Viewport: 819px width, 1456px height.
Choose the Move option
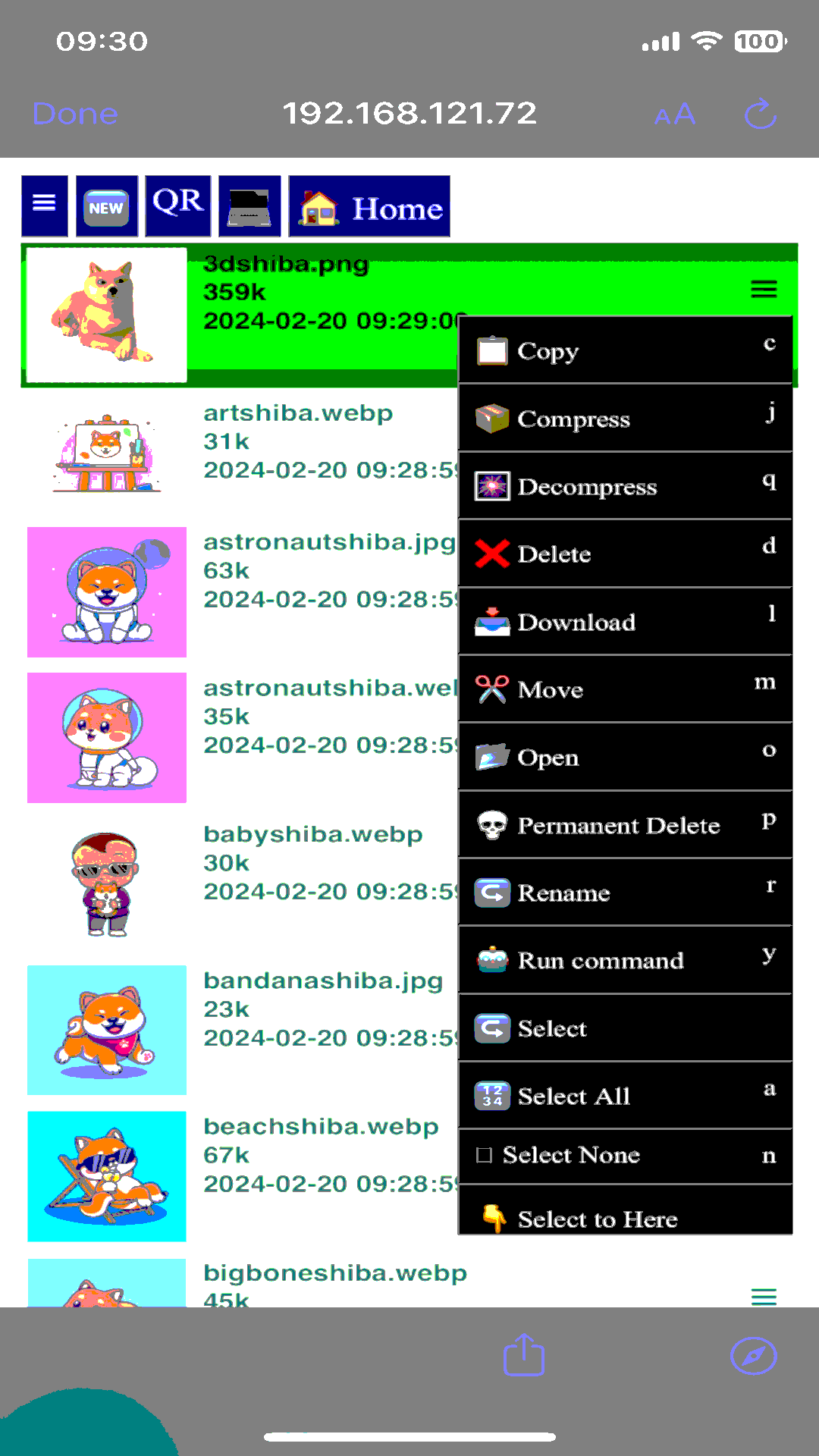point(625,689)
